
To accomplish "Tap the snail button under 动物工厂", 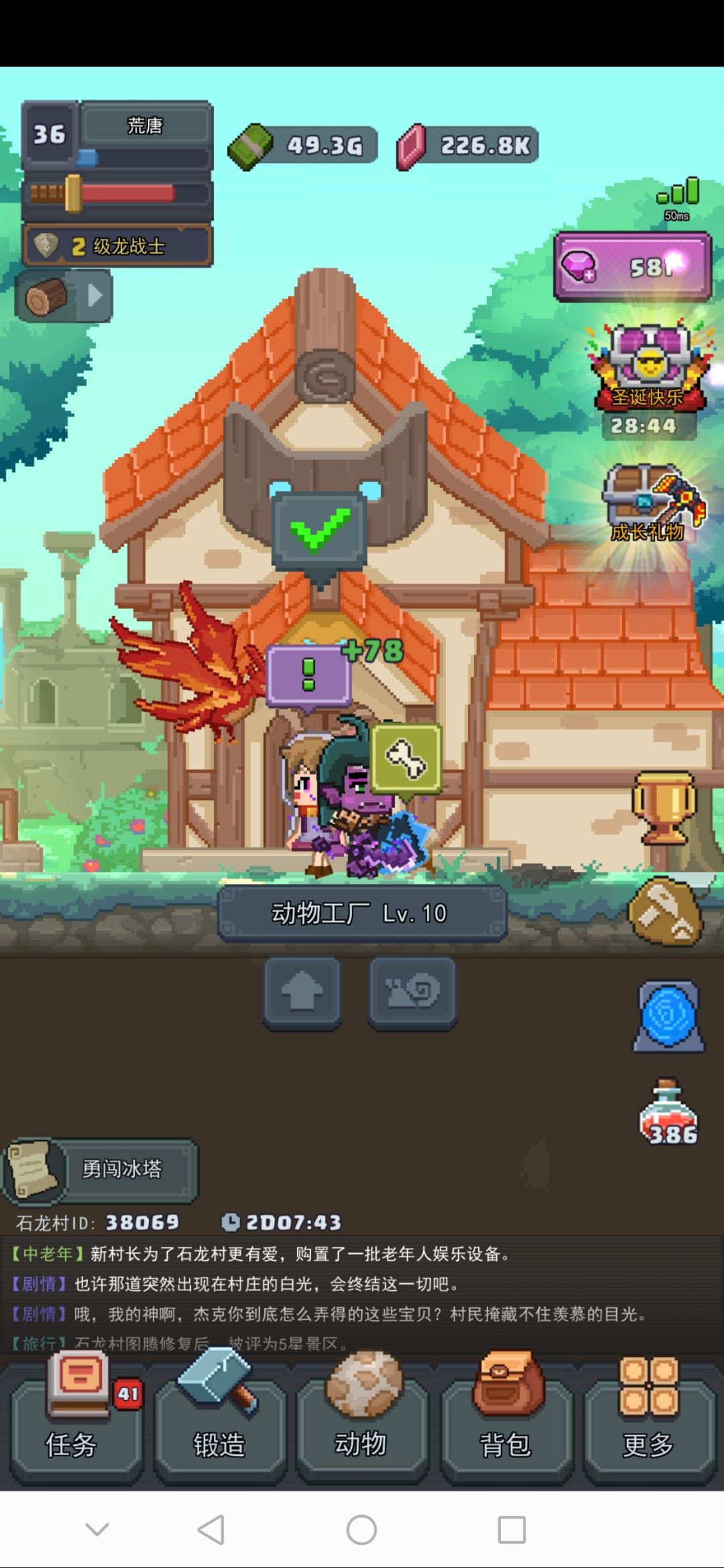I will click(x=412, y=993).
